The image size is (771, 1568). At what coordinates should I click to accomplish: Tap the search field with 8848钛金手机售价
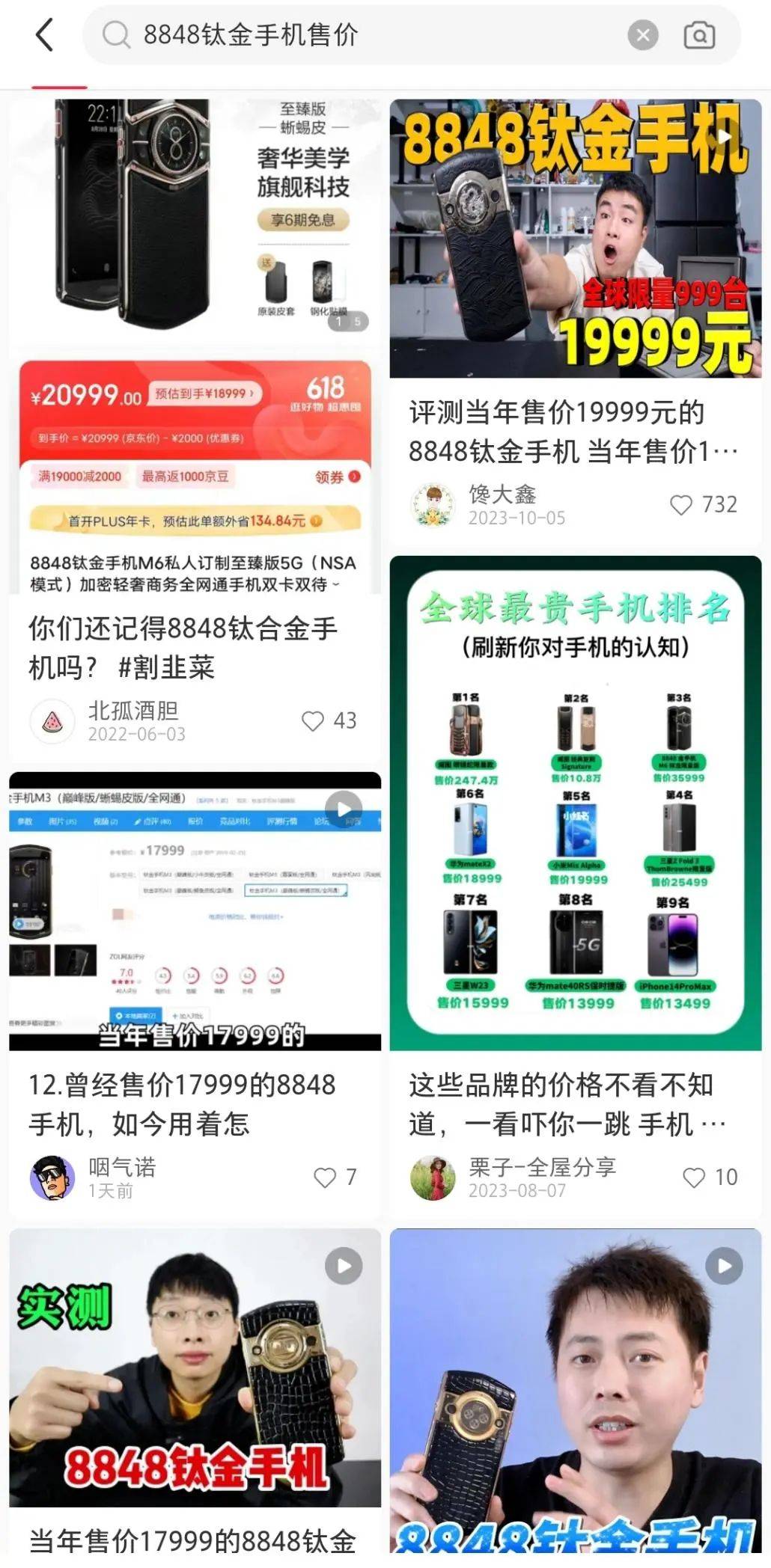click(359, 35)
